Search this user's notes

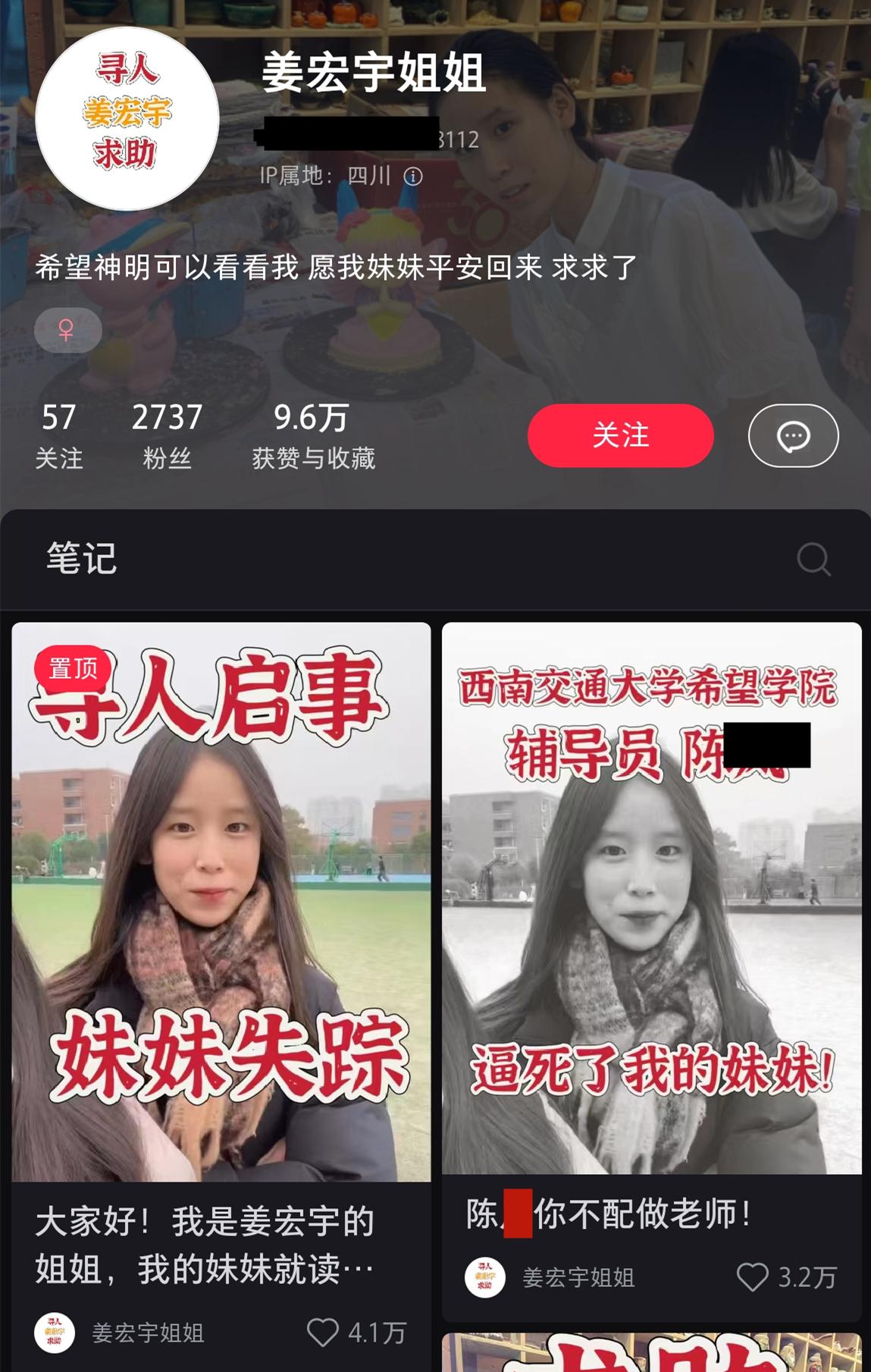pos(813,560)
